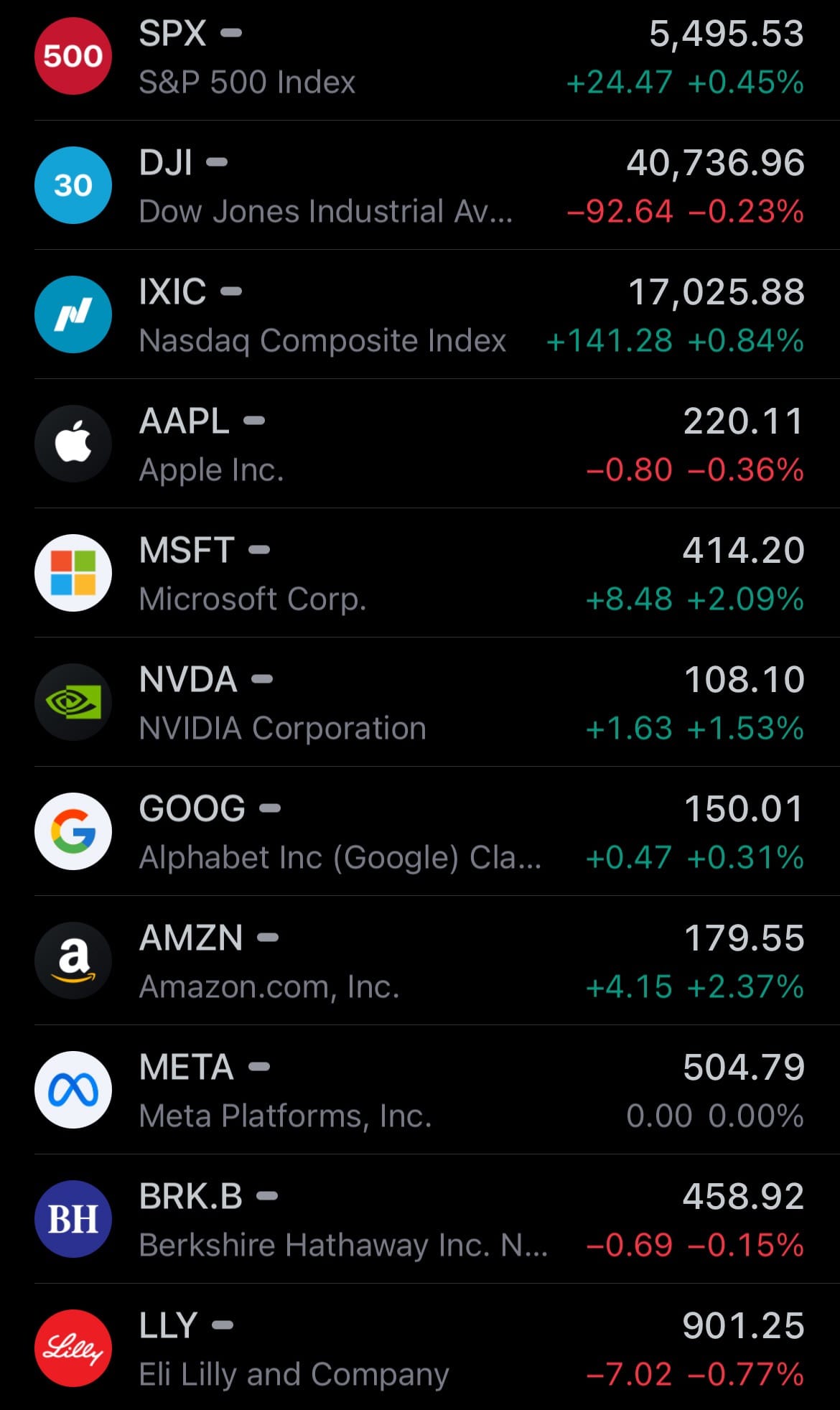View the DJI Dow Jones row
The width and height of the screenshot is (840, 1410).
(420, 186)
